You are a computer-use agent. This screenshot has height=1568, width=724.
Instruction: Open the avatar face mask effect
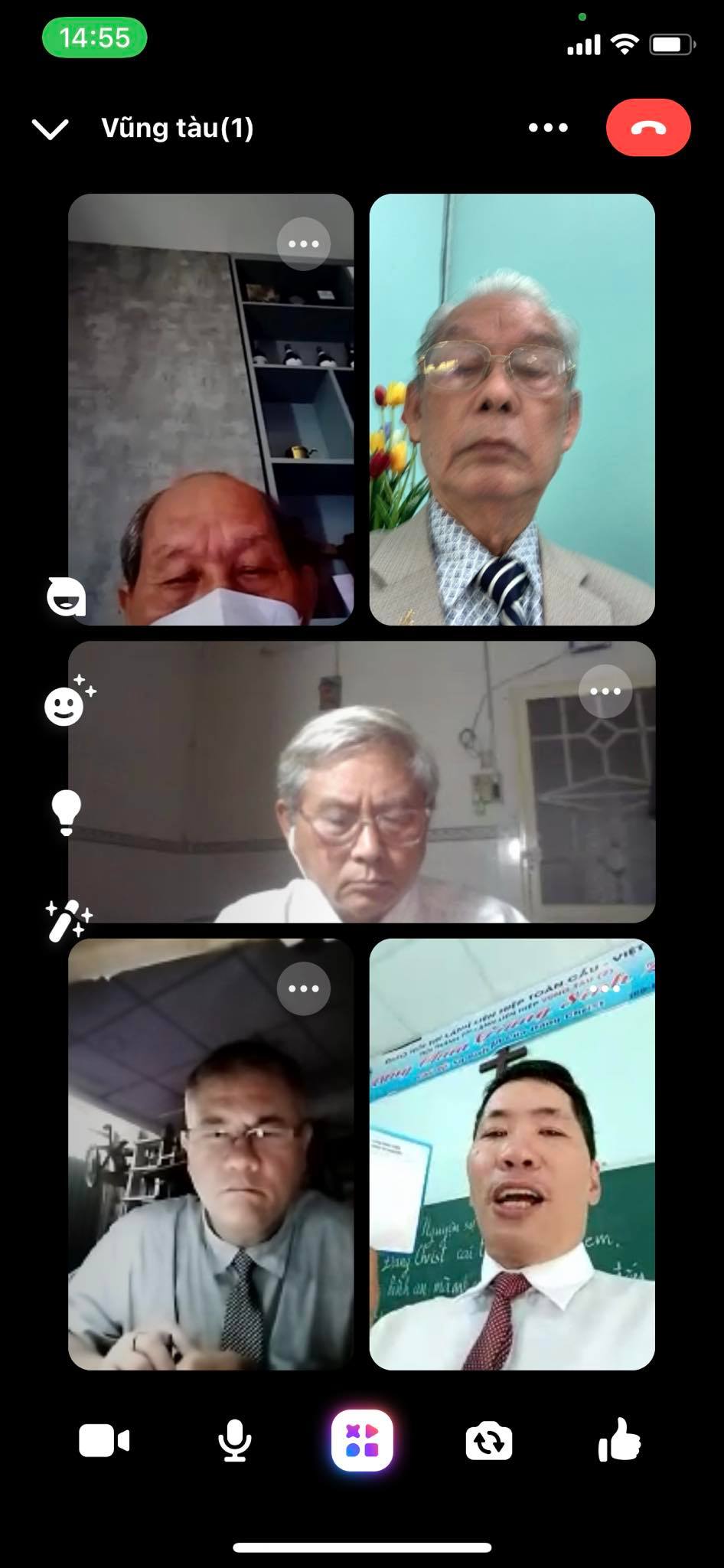[66, 597]
